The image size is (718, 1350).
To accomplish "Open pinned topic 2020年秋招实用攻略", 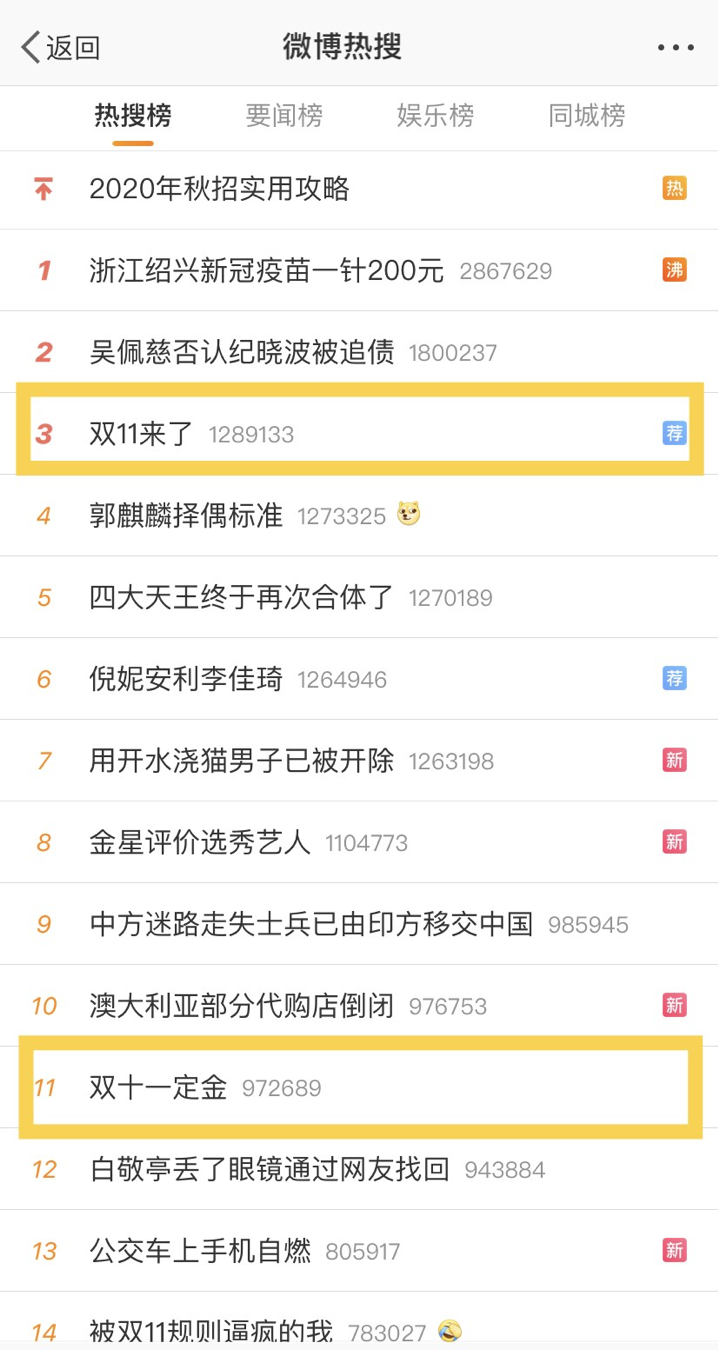I will [x=219, y=189].
